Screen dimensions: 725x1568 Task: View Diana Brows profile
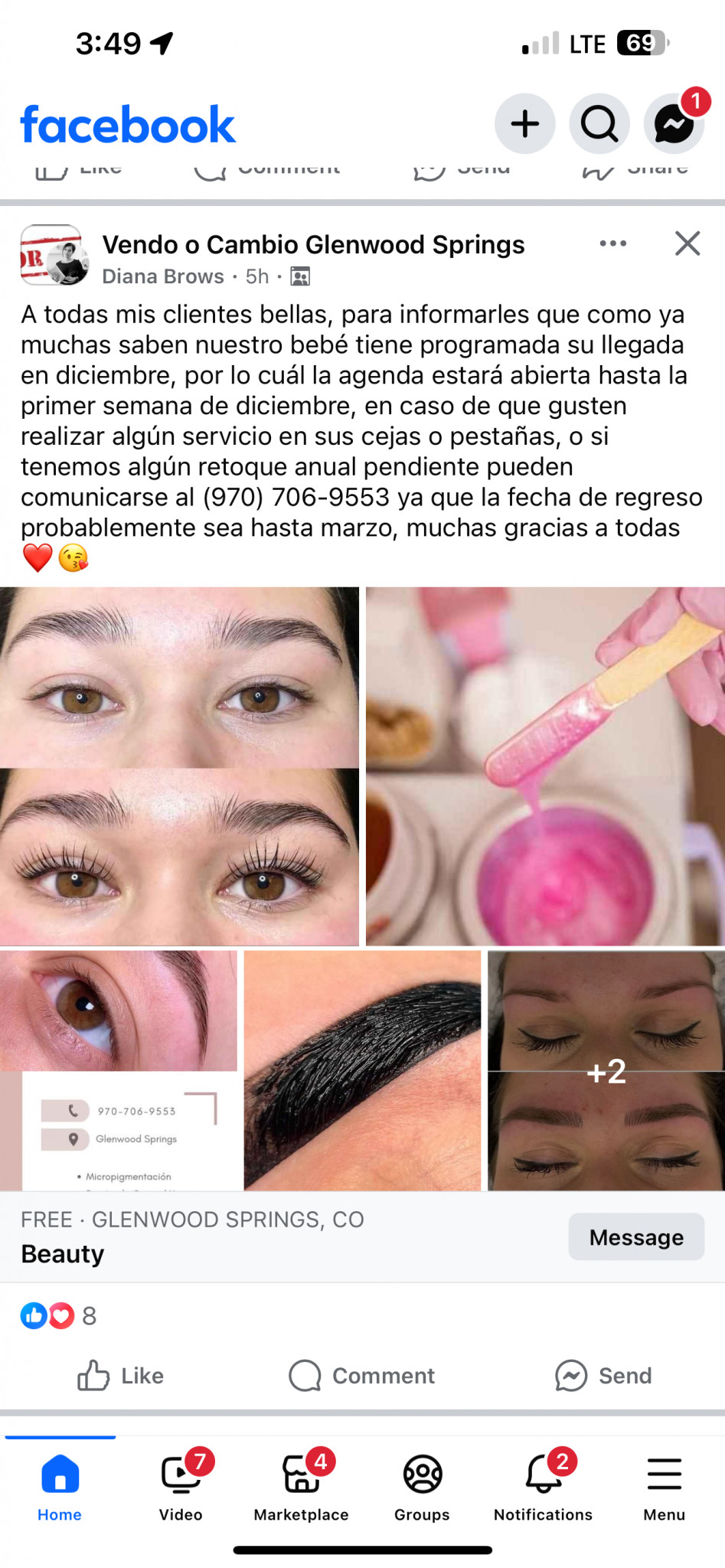pos(163,276)
